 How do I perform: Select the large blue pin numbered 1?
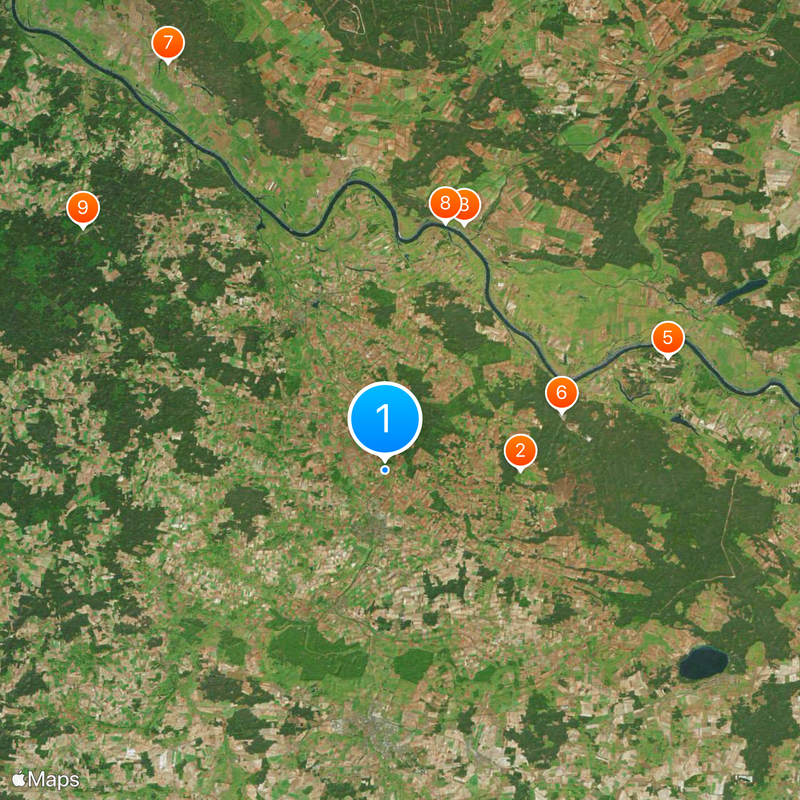(385, 418)
